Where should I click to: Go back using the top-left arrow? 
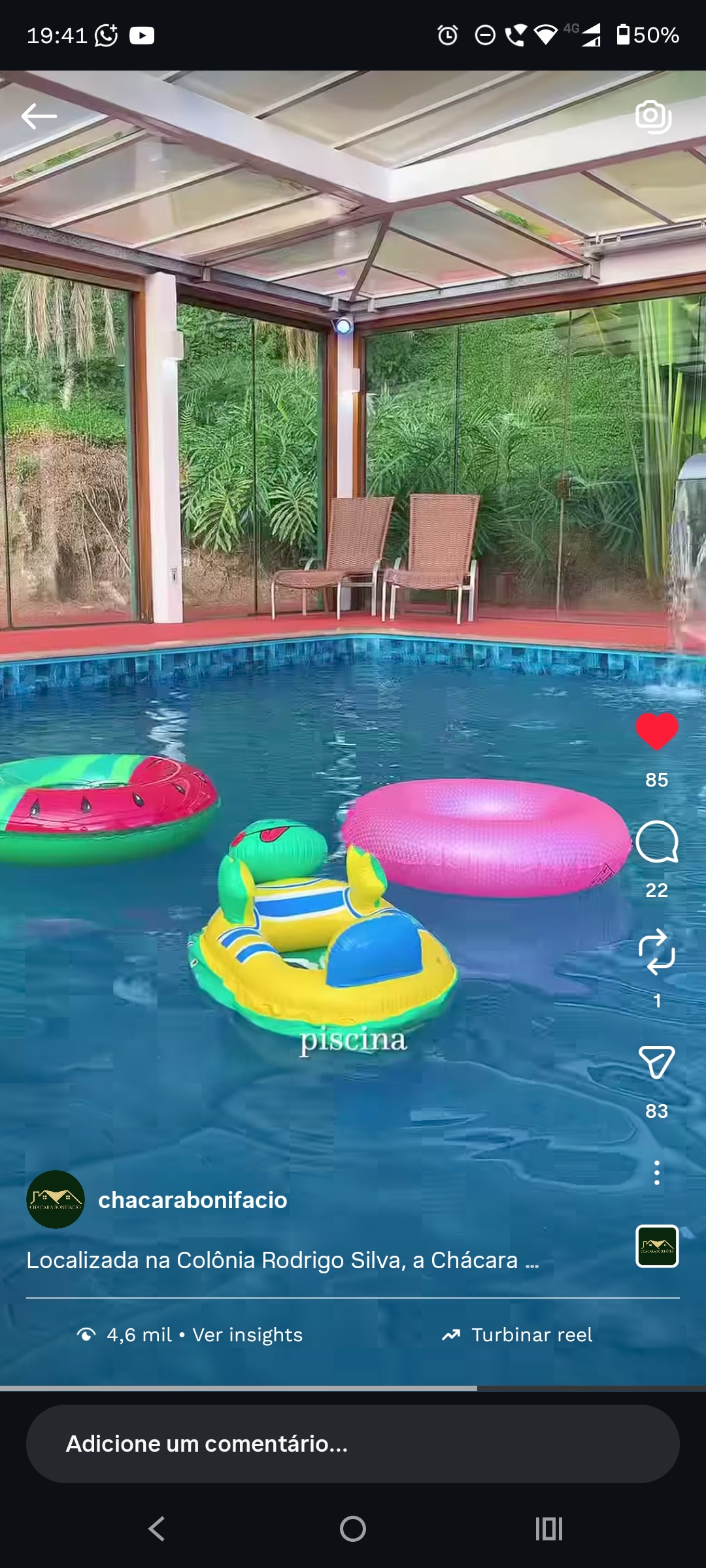click(39, 117)
